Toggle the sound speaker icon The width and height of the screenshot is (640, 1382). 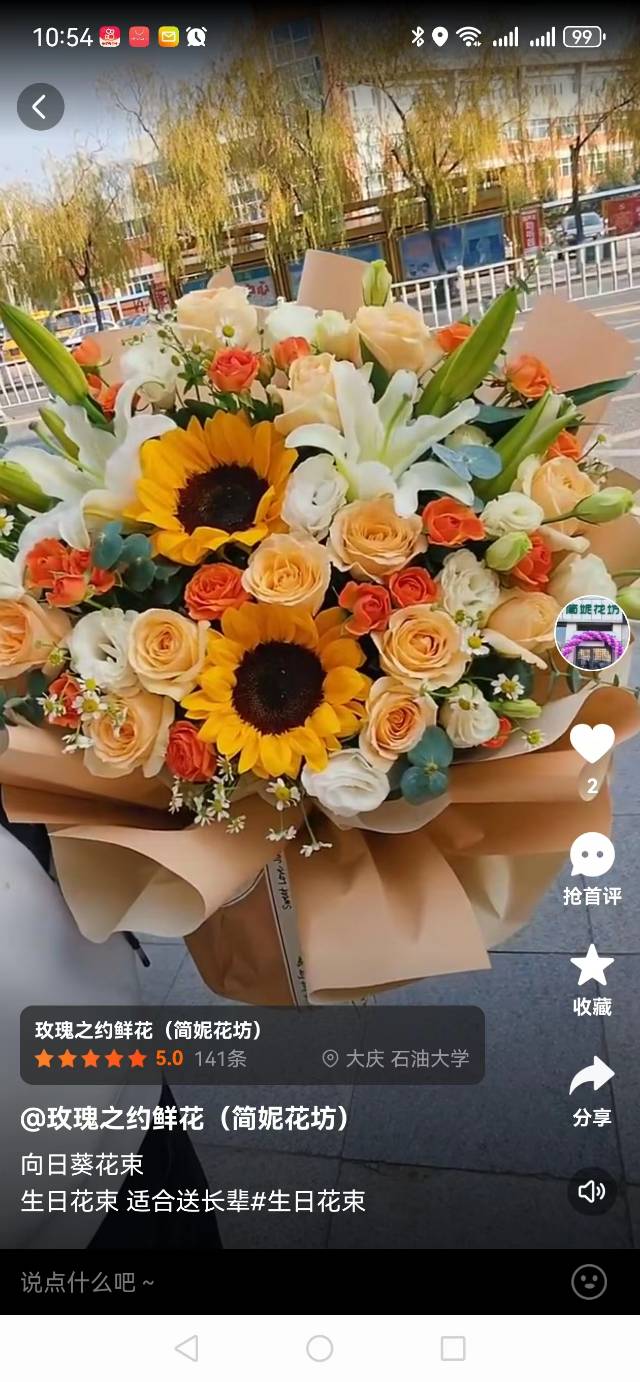591,1191
